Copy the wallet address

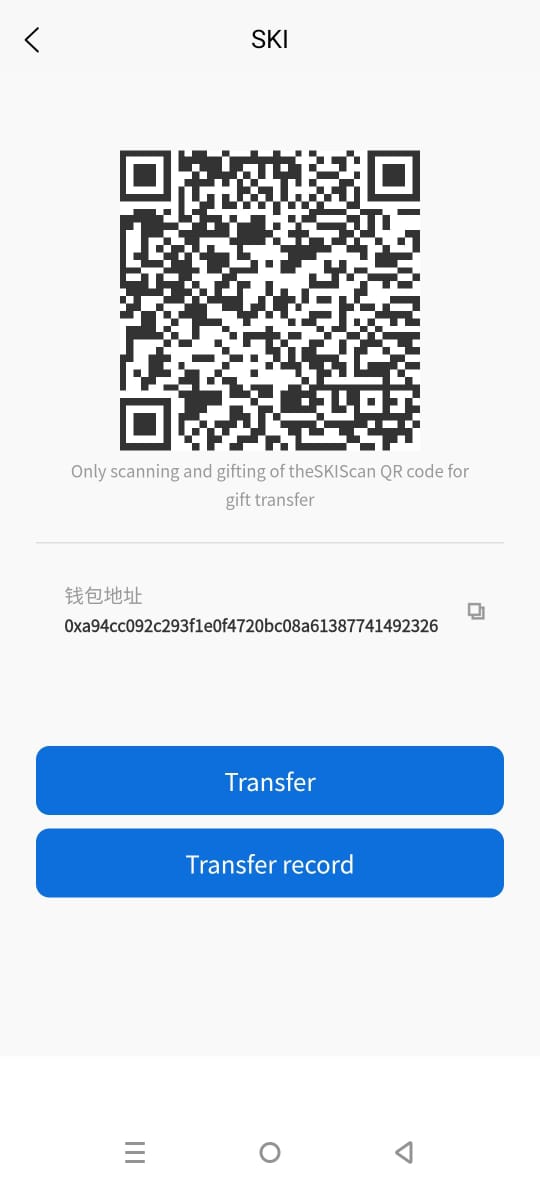(476, 611)
